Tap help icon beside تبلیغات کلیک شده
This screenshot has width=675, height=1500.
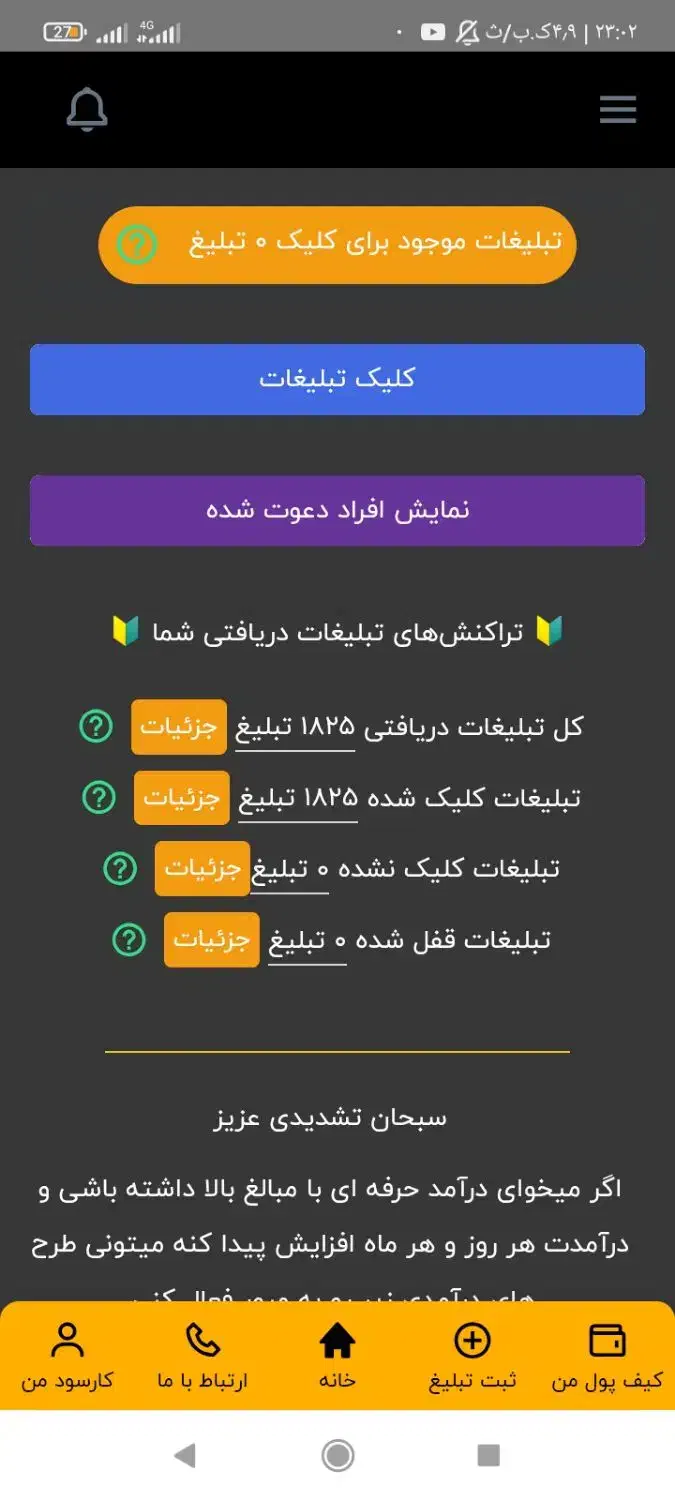[x=98, y=798]
